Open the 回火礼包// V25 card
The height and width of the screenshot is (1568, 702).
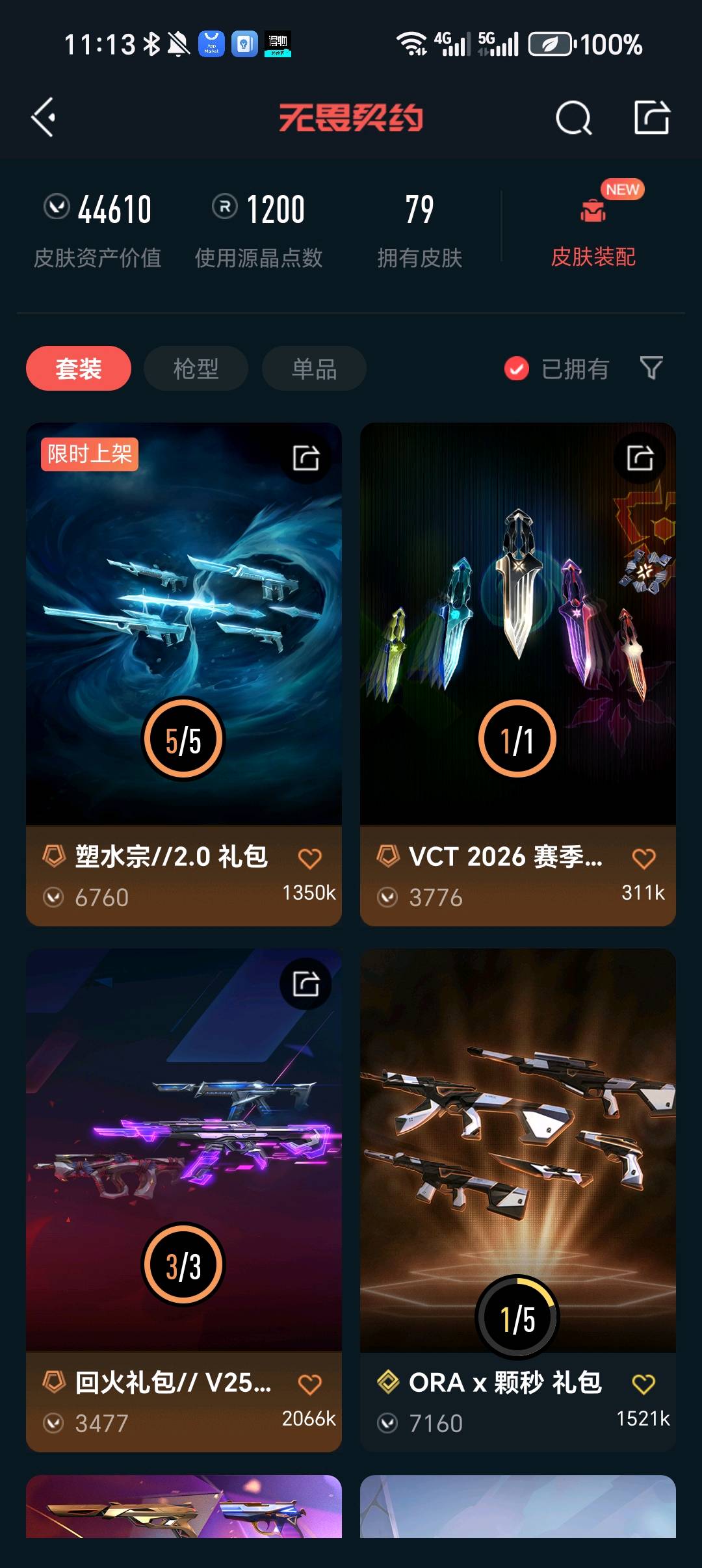click(x=184, y=1200)
